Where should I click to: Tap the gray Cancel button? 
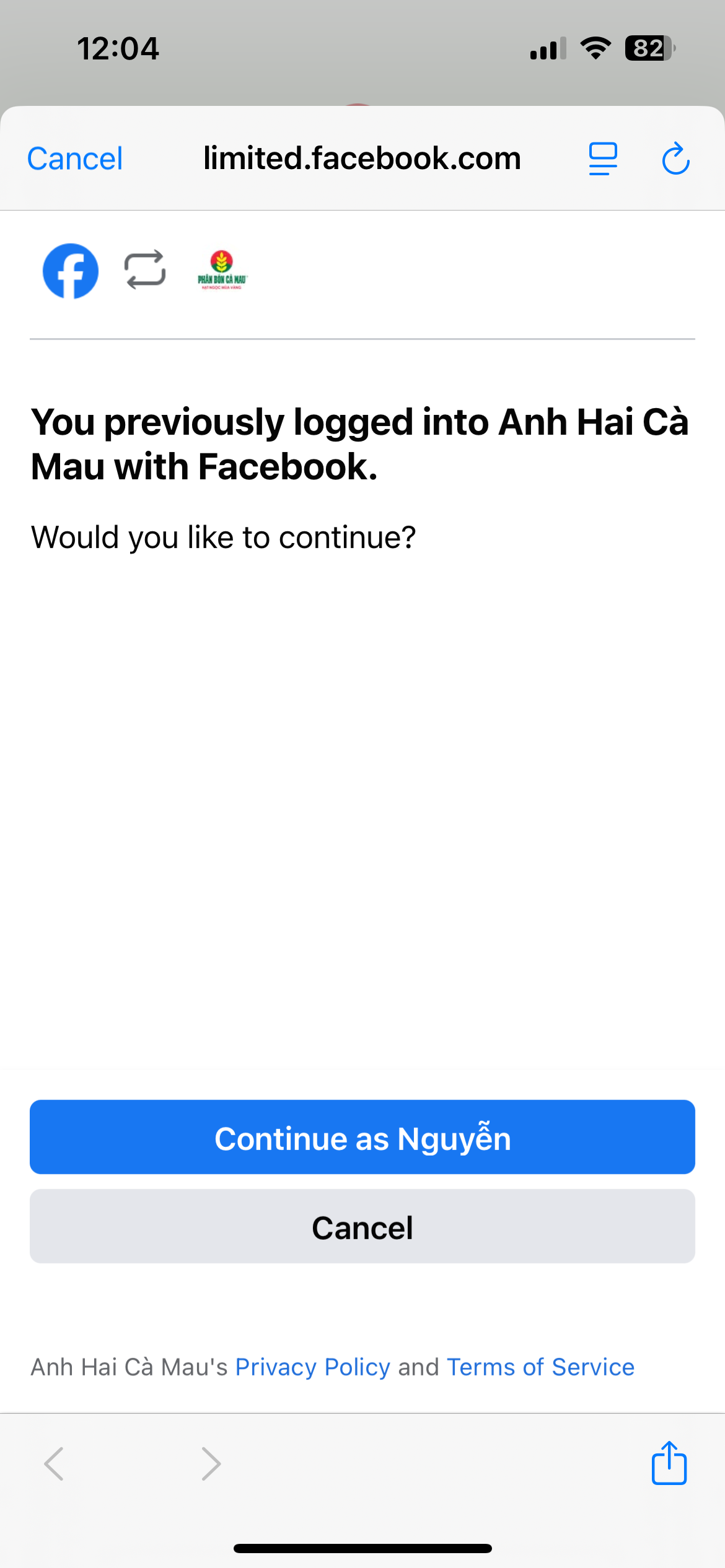click(362, 1226)
